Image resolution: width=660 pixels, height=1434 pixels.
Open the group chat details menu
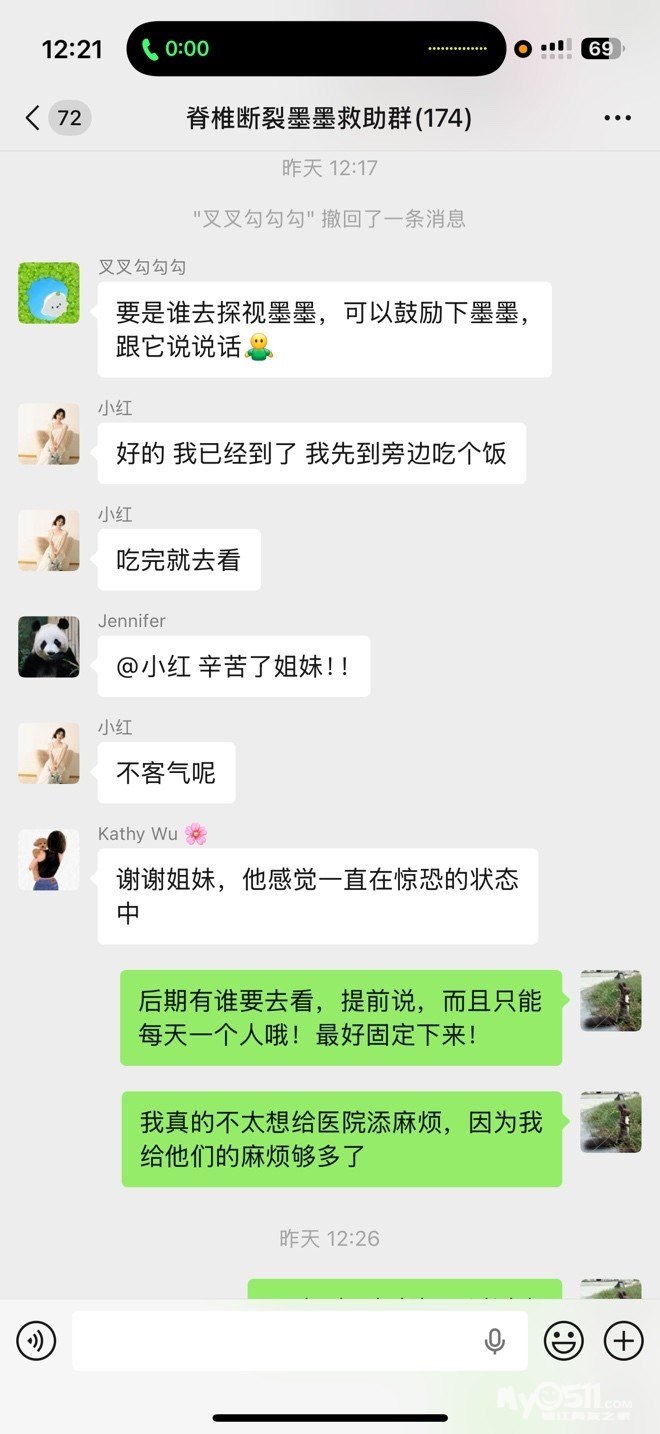[617, 118]
